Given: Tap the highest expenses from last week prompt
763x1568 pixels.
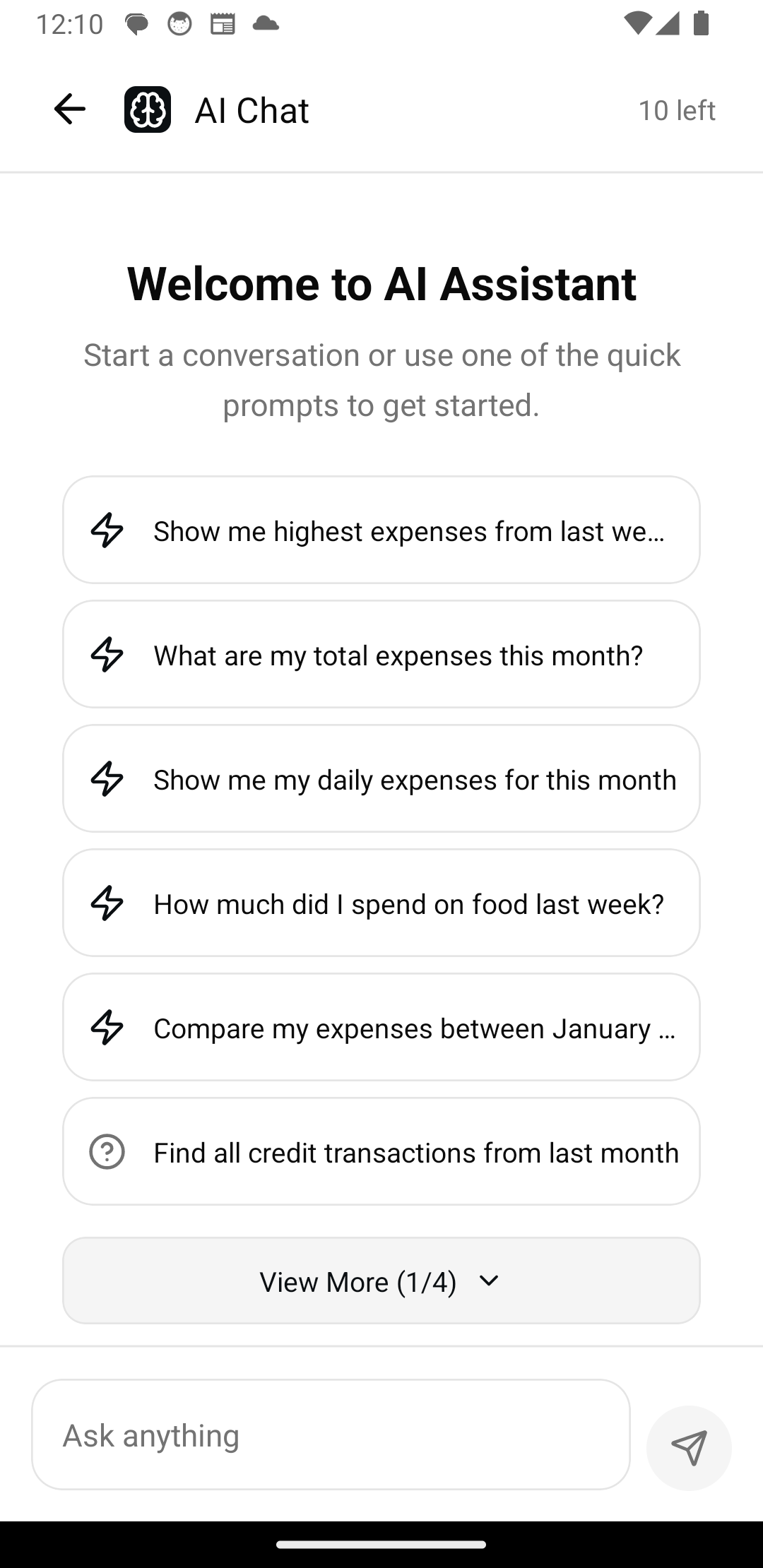Looking at the screenshot, I should point(381,530).
